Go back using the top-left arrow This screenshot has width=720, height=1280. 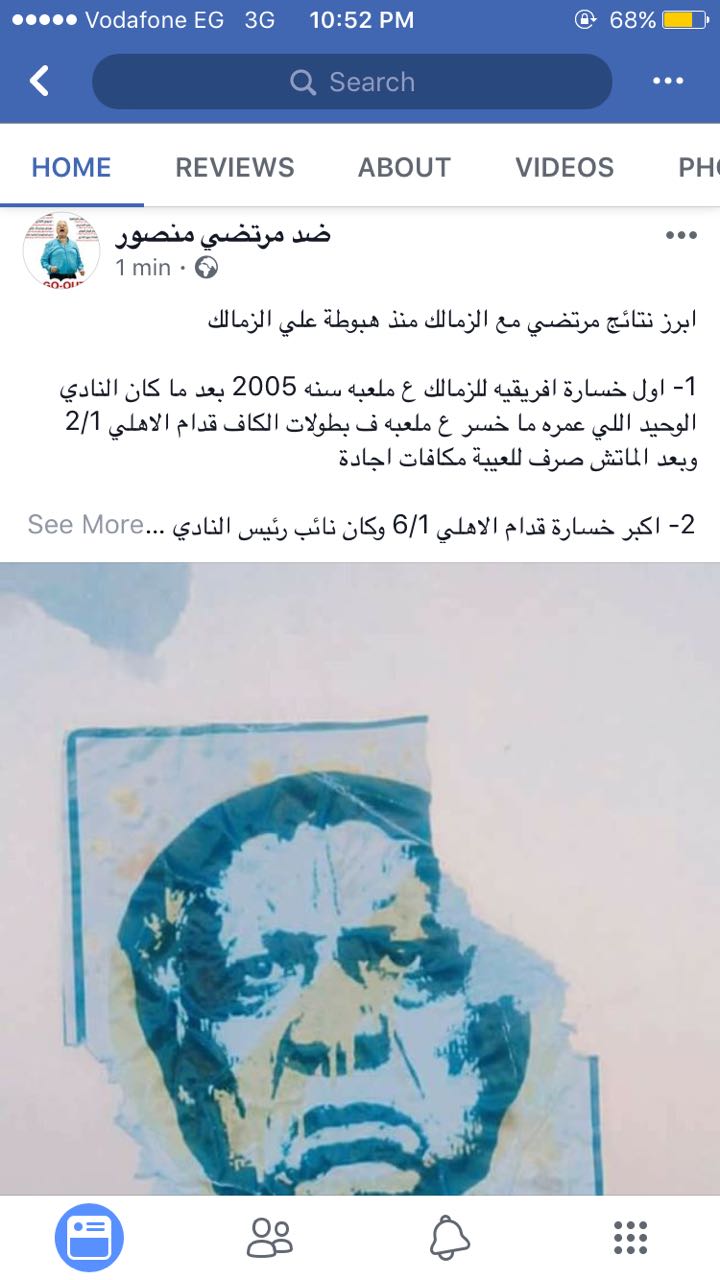(39, 81)
